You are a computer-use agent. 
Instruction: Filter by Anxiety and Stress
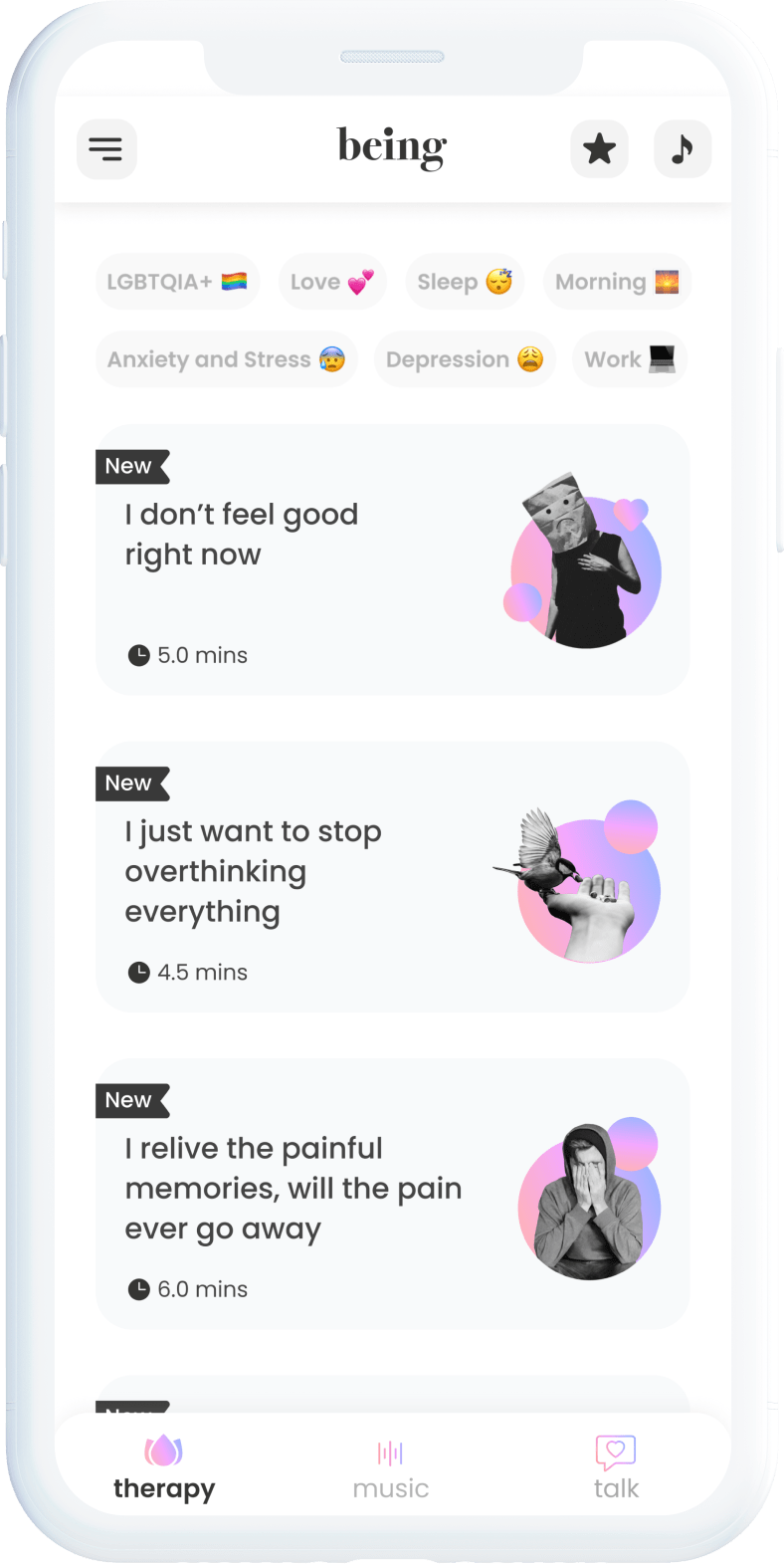pyautogui.click(x=226, y=359)
